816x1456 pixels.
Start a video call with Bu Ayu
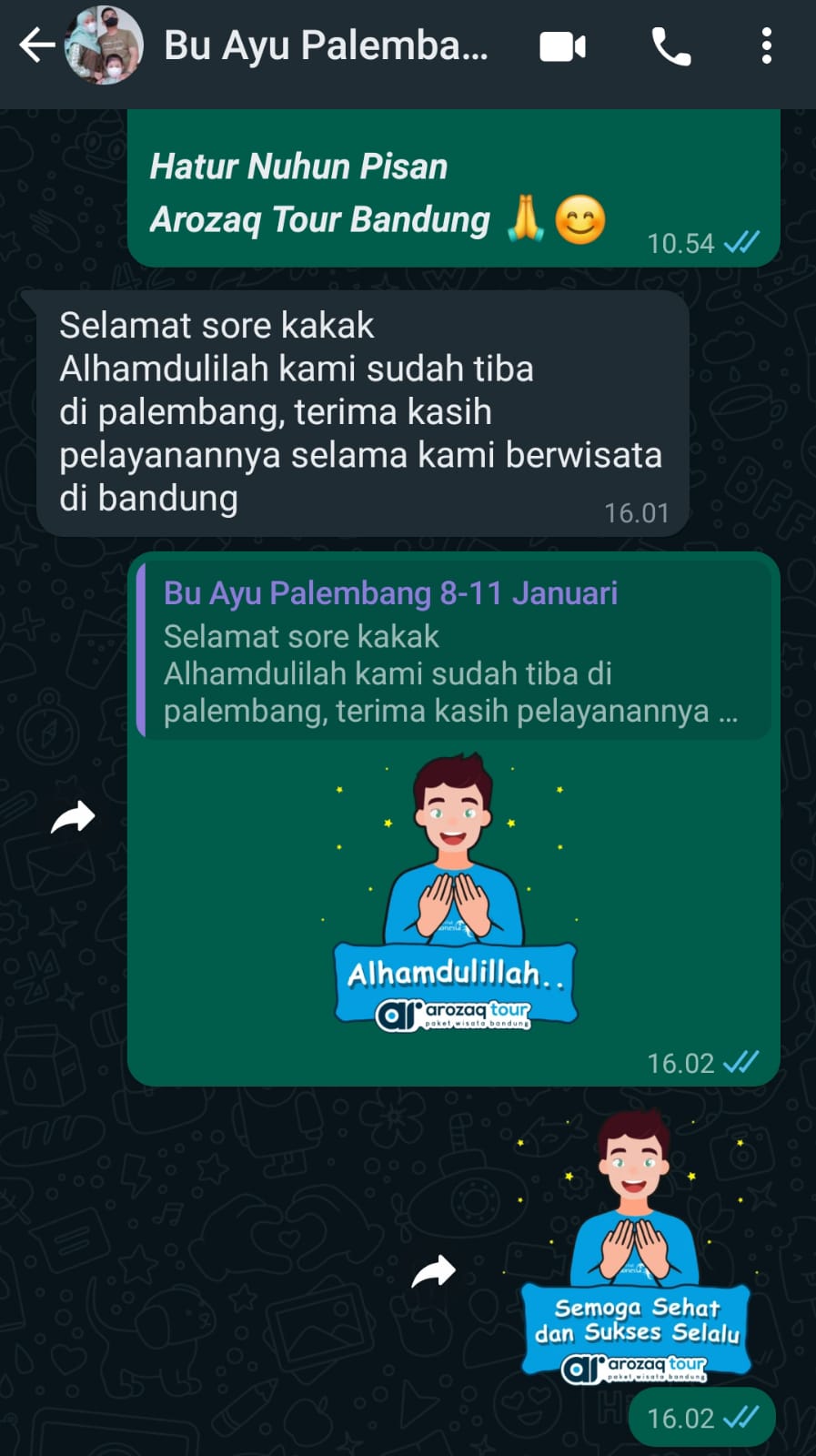[562, 46]
